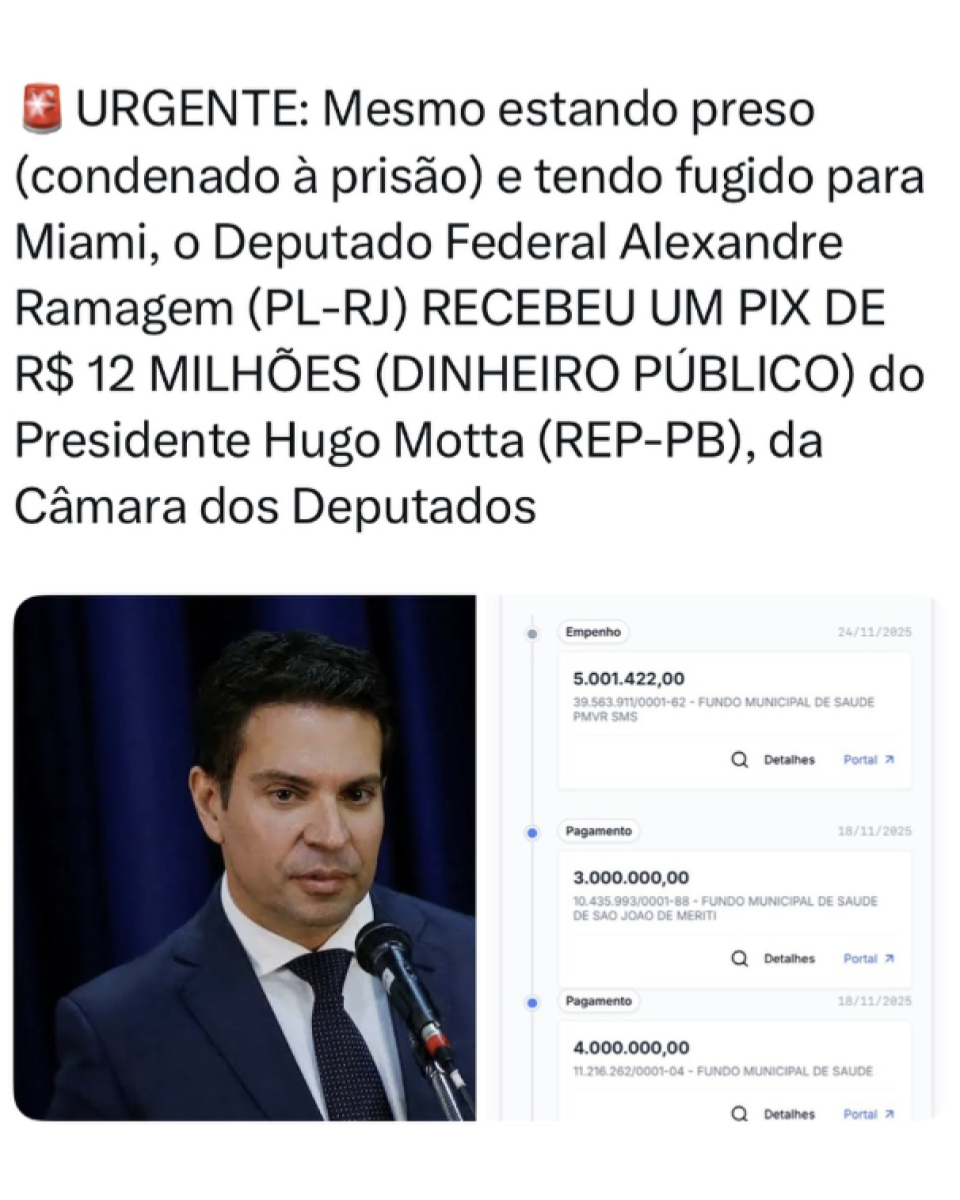Click the magnifier icon beside Detalhes on 3.000.000,00 card
Screen dimensions: 960x1200
coord(739,958)
